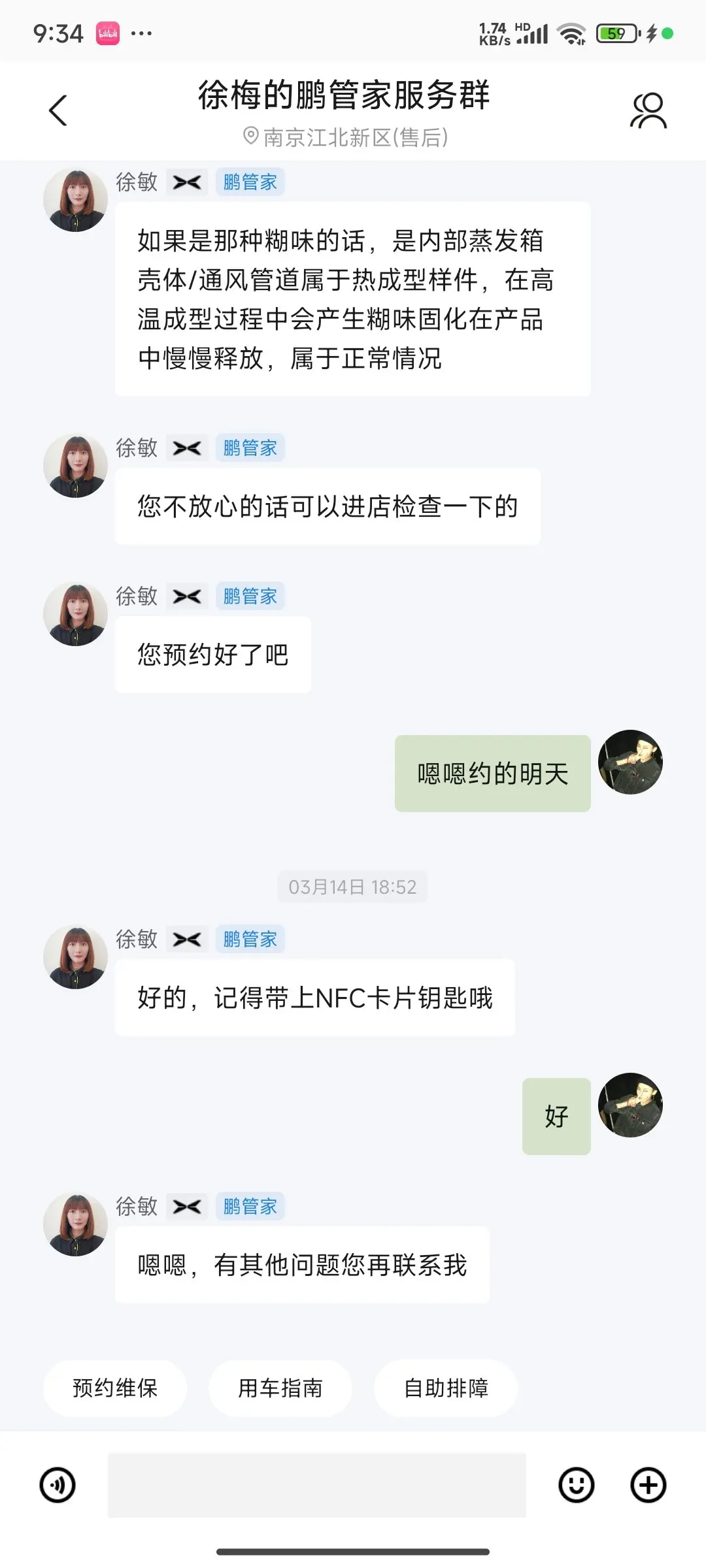Select the 自助排障 chip
The height and width of the screenshot is (1568, 706).
(446, 1388)
